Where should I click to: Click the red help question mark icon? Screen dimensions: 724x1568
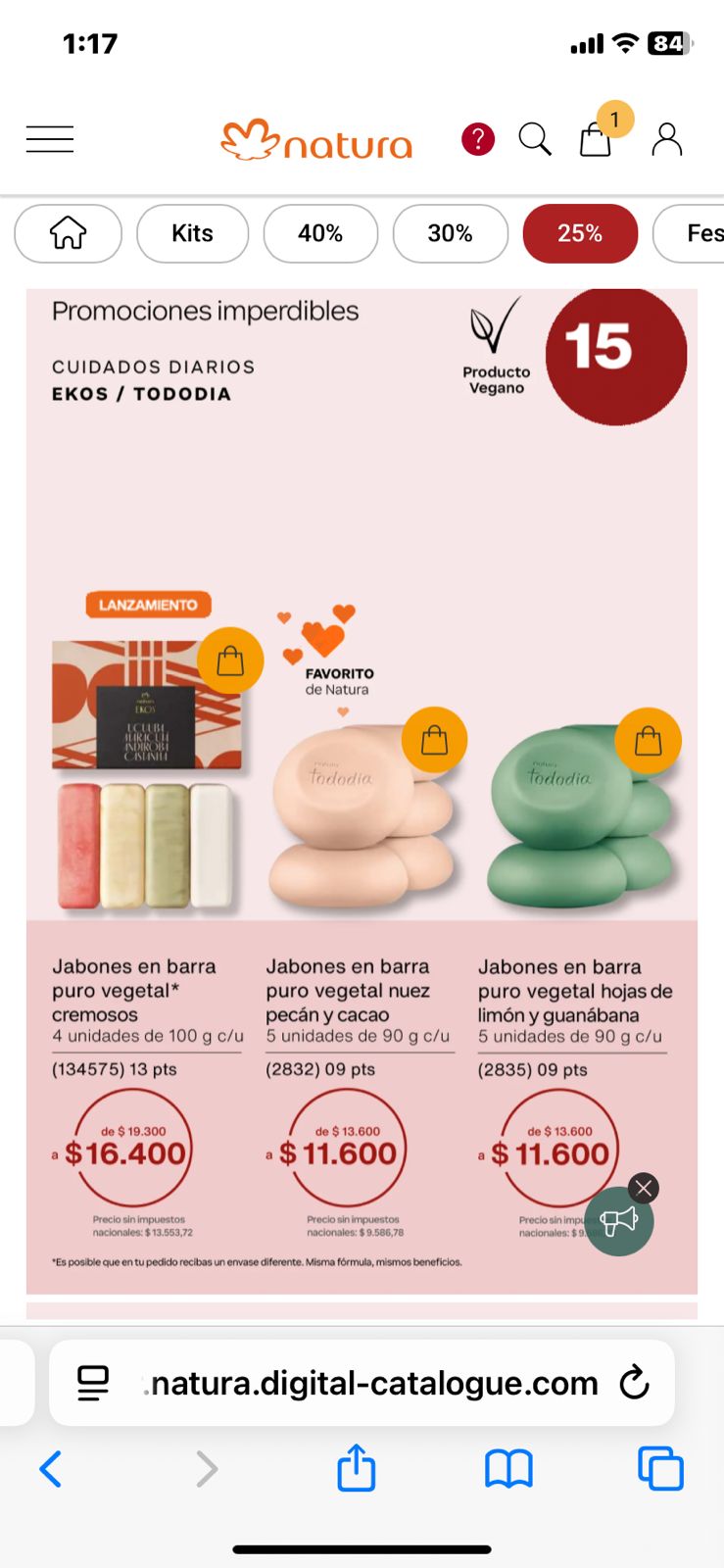click(x=477, y=139)
